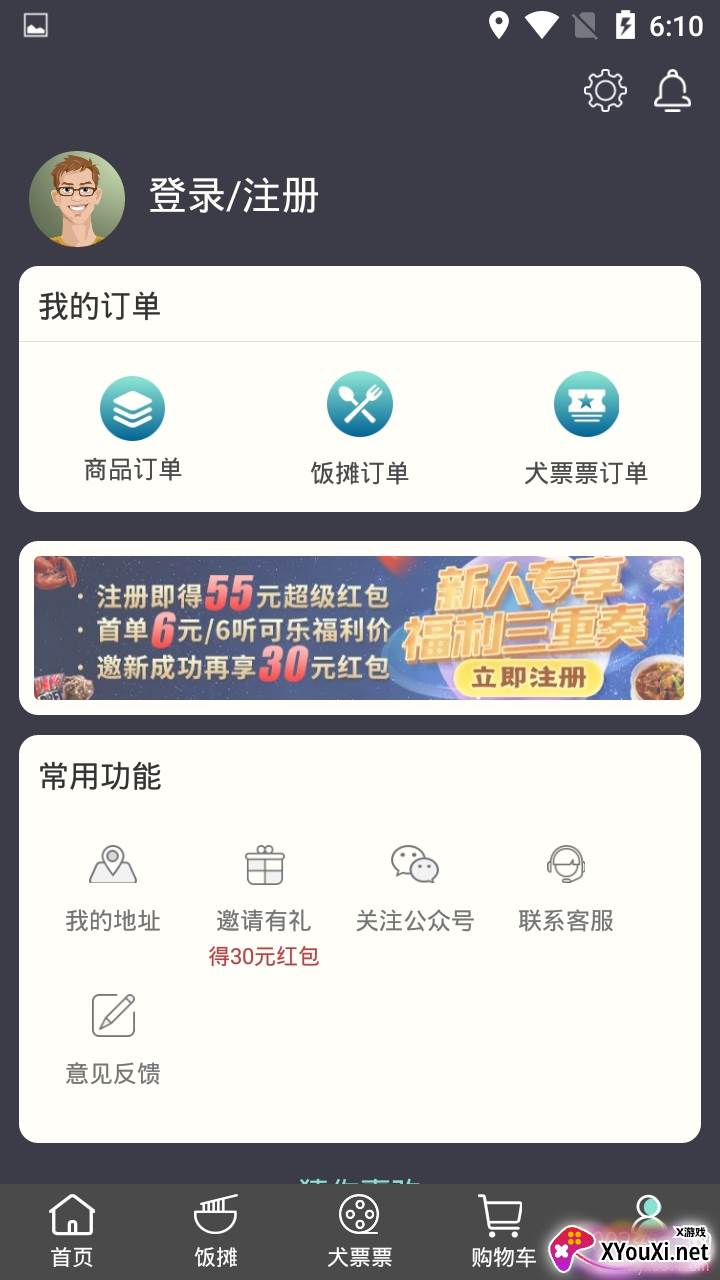Tap 登录/注册 to sign in
This screenshot has height=1280, width=720.
click(234, 196)
